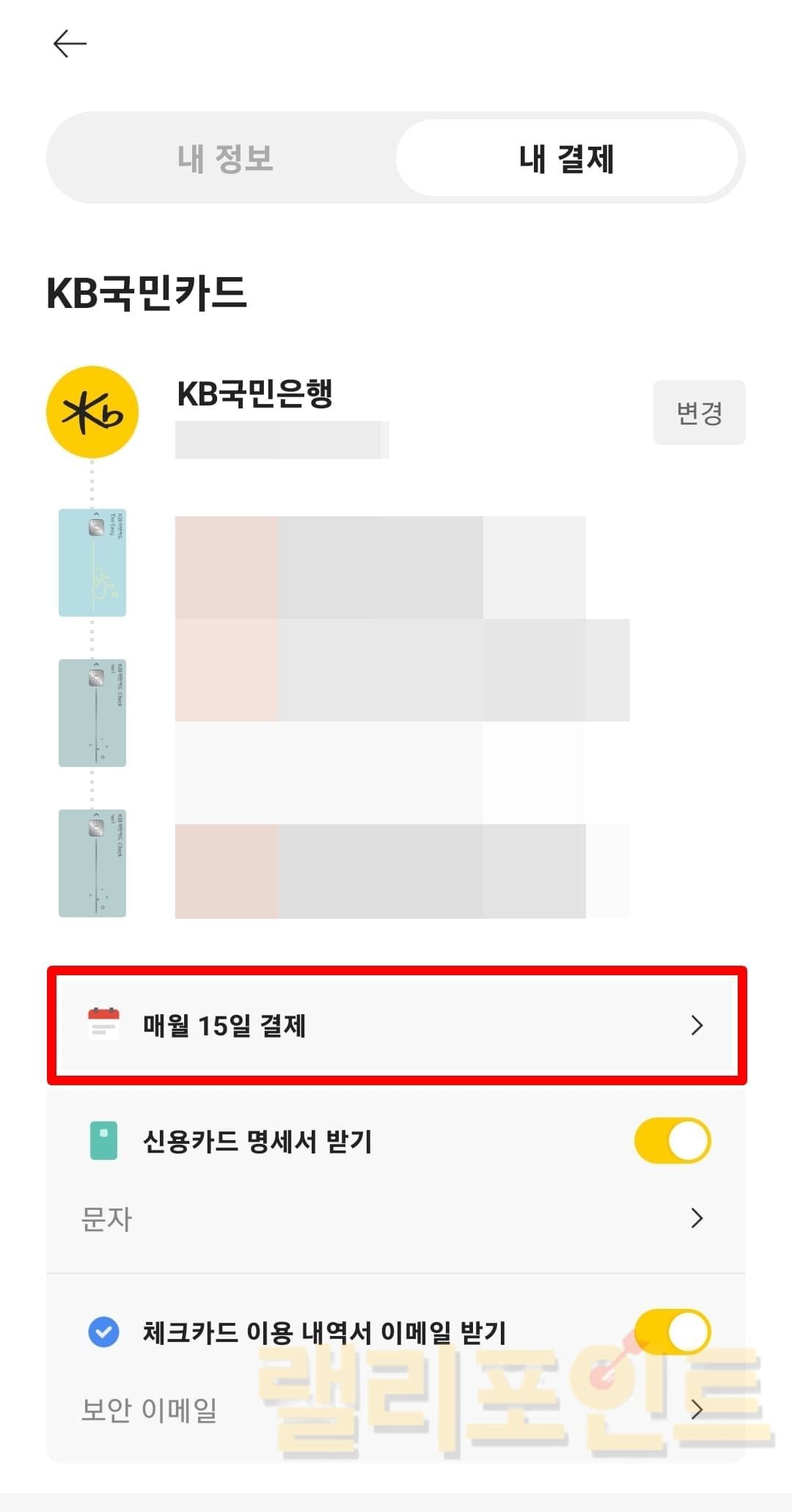Open the 문자 delivery method row
This screenshot has height=1512, width=792.
click(x=396, y=1219)
